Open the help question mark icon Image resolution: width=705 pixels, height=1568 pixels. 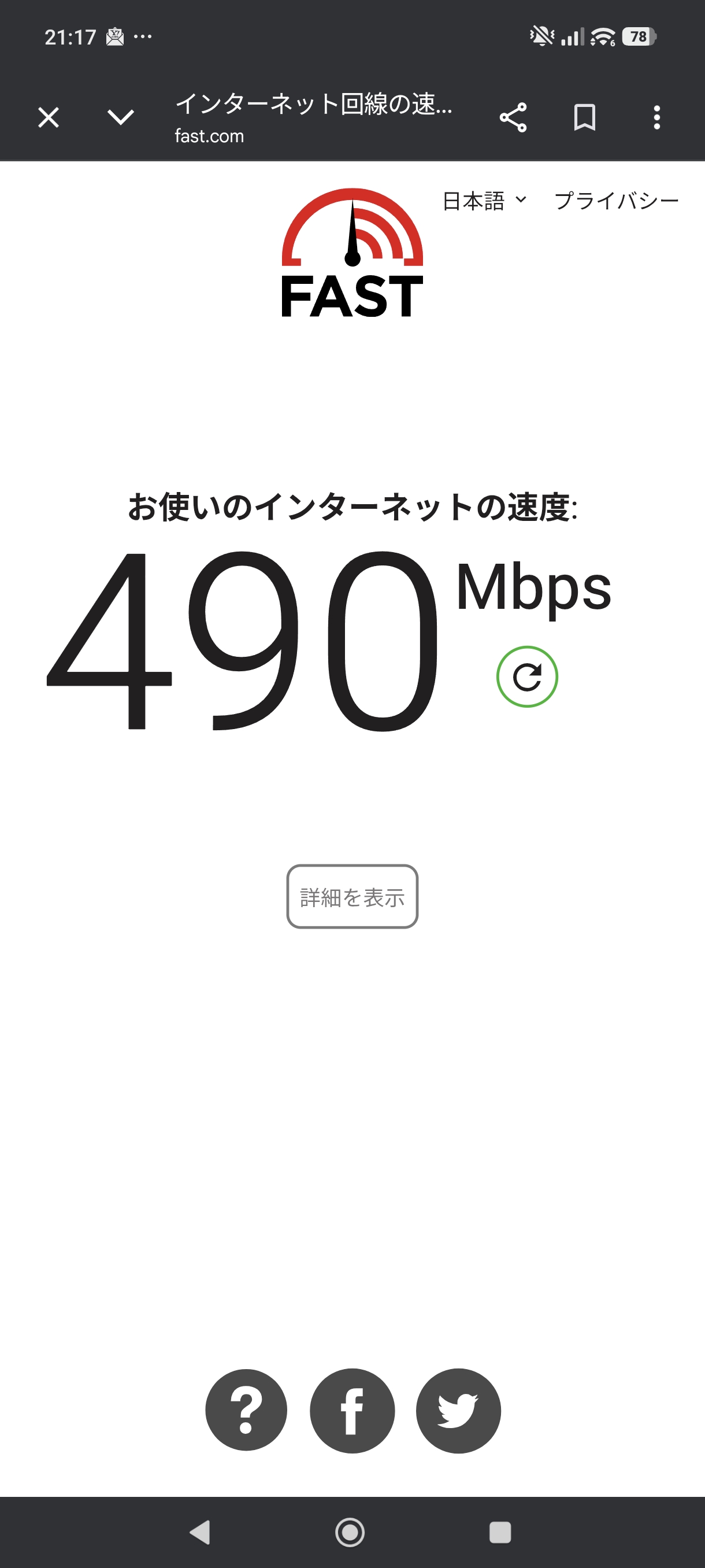(246, 1410)
